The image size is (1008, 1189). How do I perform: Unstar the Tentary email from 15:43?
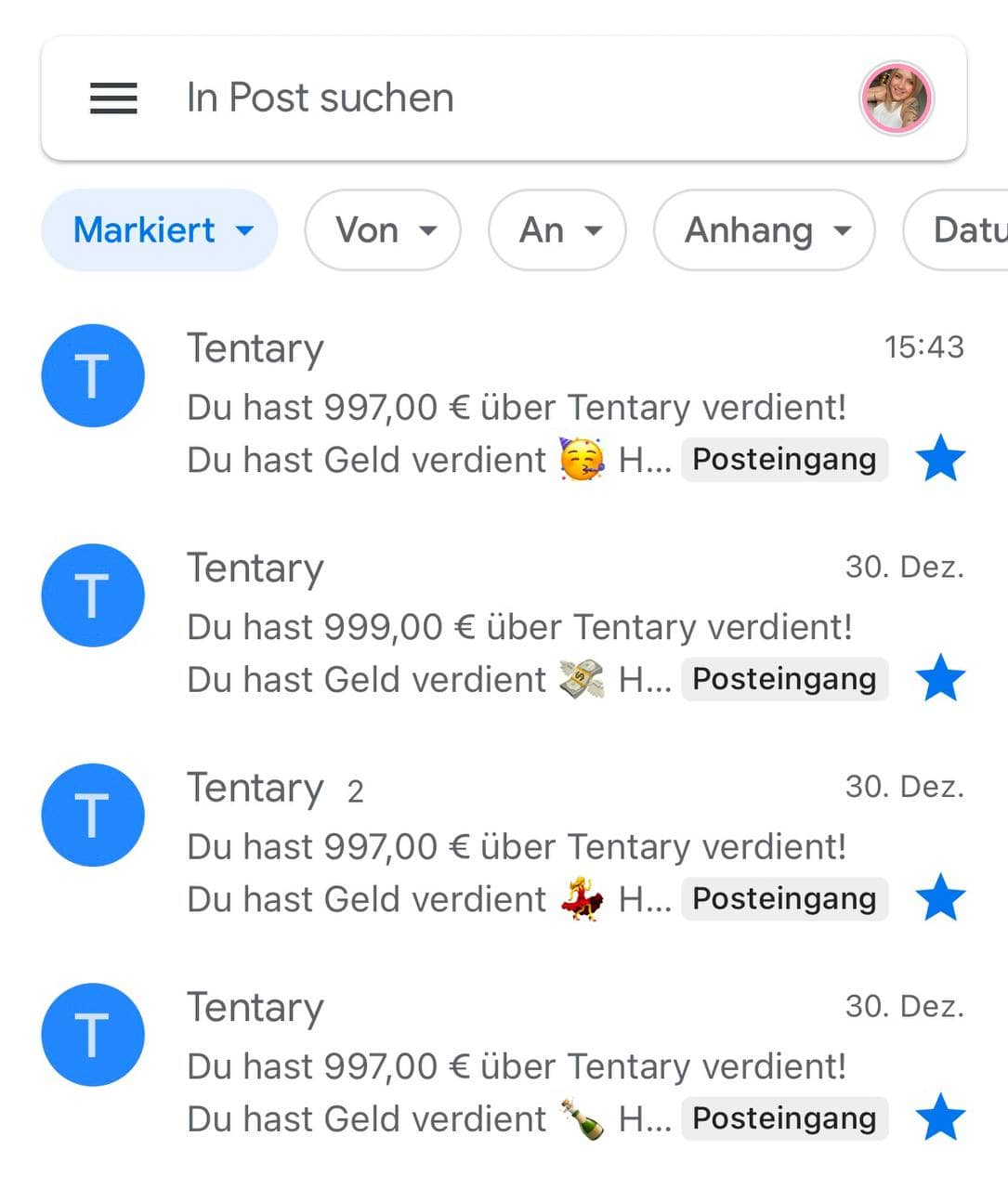940,459
